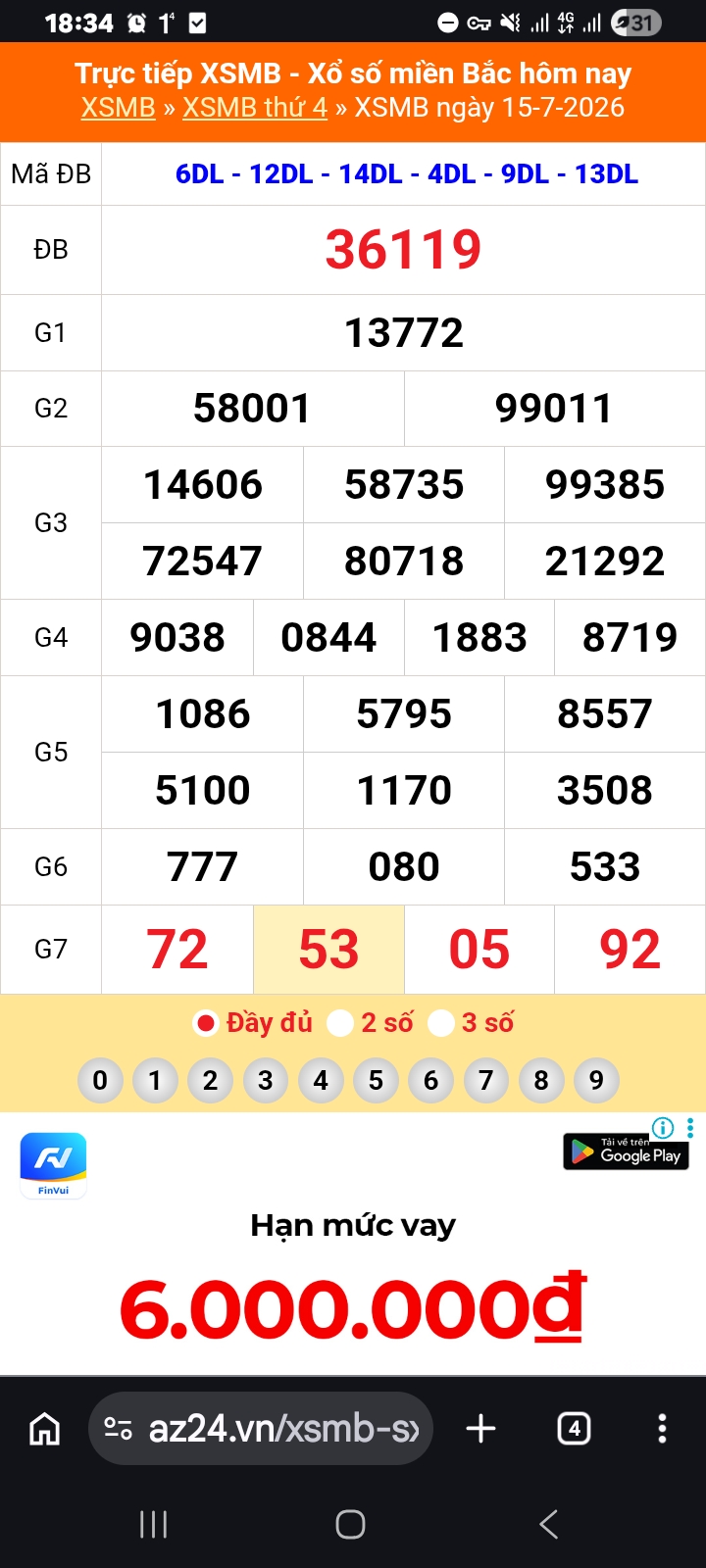Select the 2 số display option
706x1568 pixels.
click(x=371, y=1023)
